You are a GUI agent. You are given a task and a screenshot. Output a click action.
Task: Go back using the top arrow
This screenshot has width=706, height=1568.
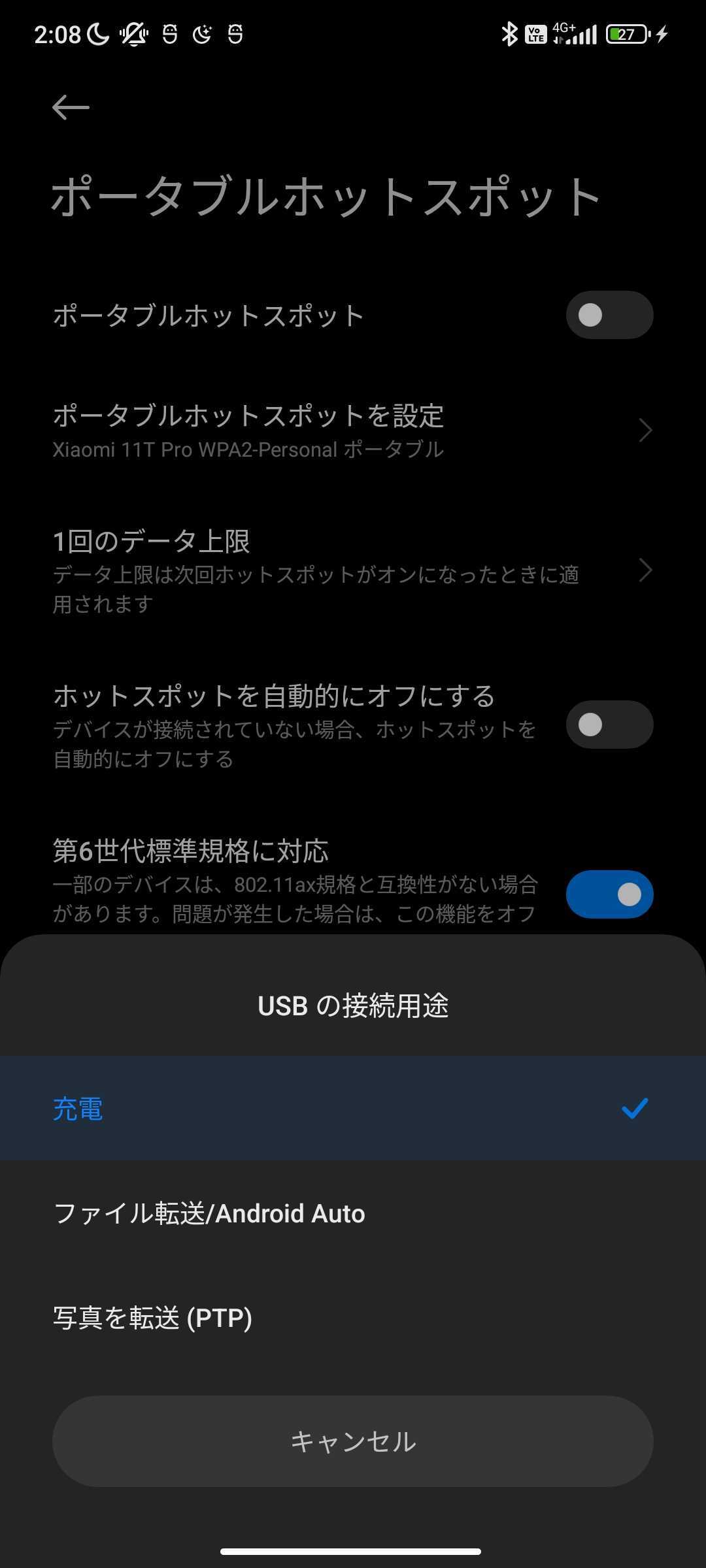tap(71, 108)
